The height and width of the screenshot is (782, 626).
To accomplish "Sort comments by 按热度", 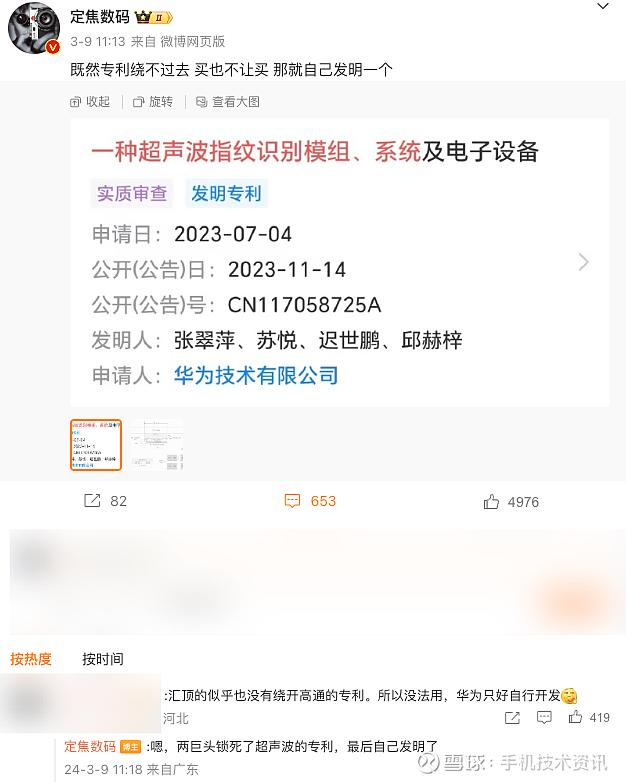I will pyautogui.click(x=30, y=659).
